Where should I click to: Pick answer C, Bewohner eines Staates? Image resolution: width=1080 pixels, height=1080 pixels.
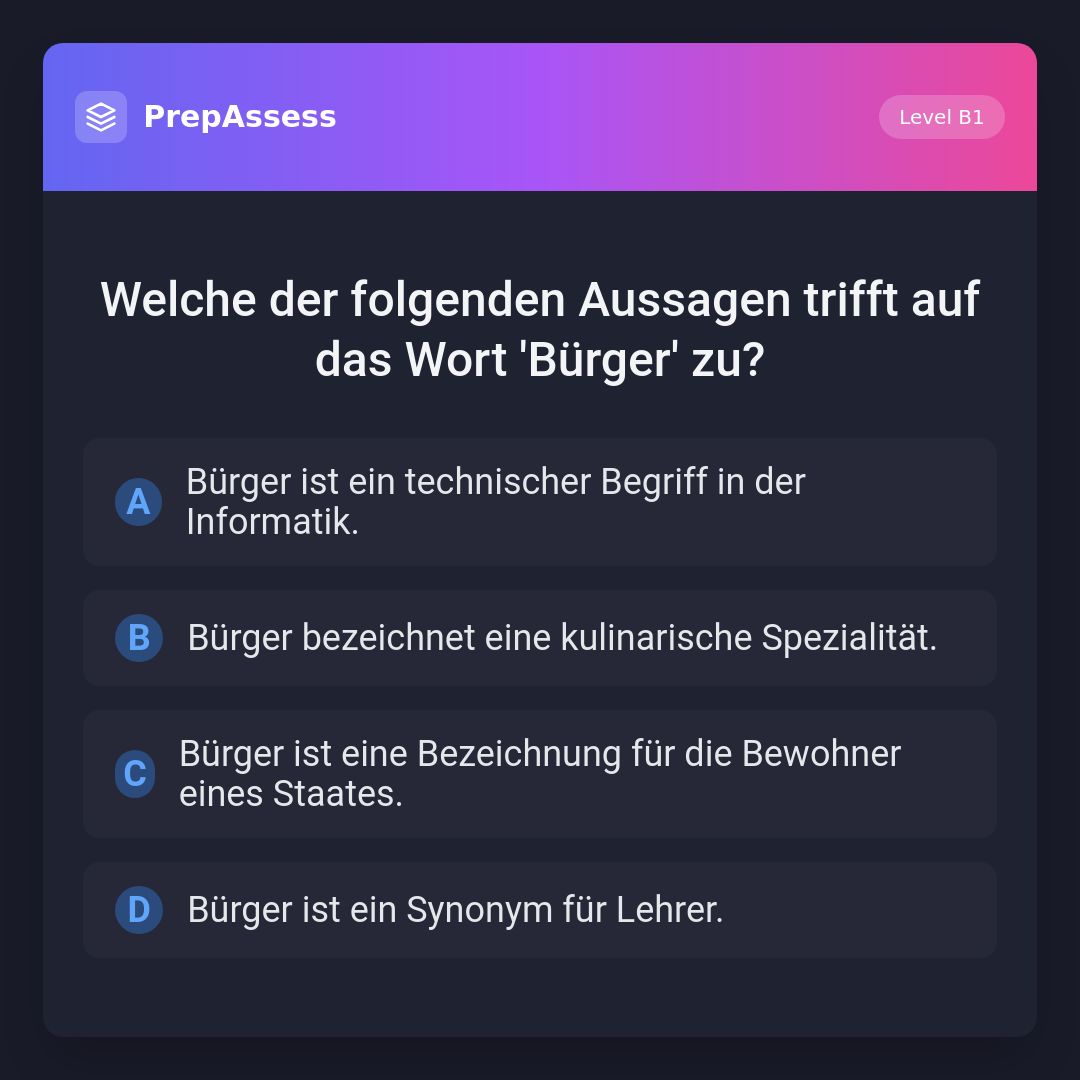540,774
